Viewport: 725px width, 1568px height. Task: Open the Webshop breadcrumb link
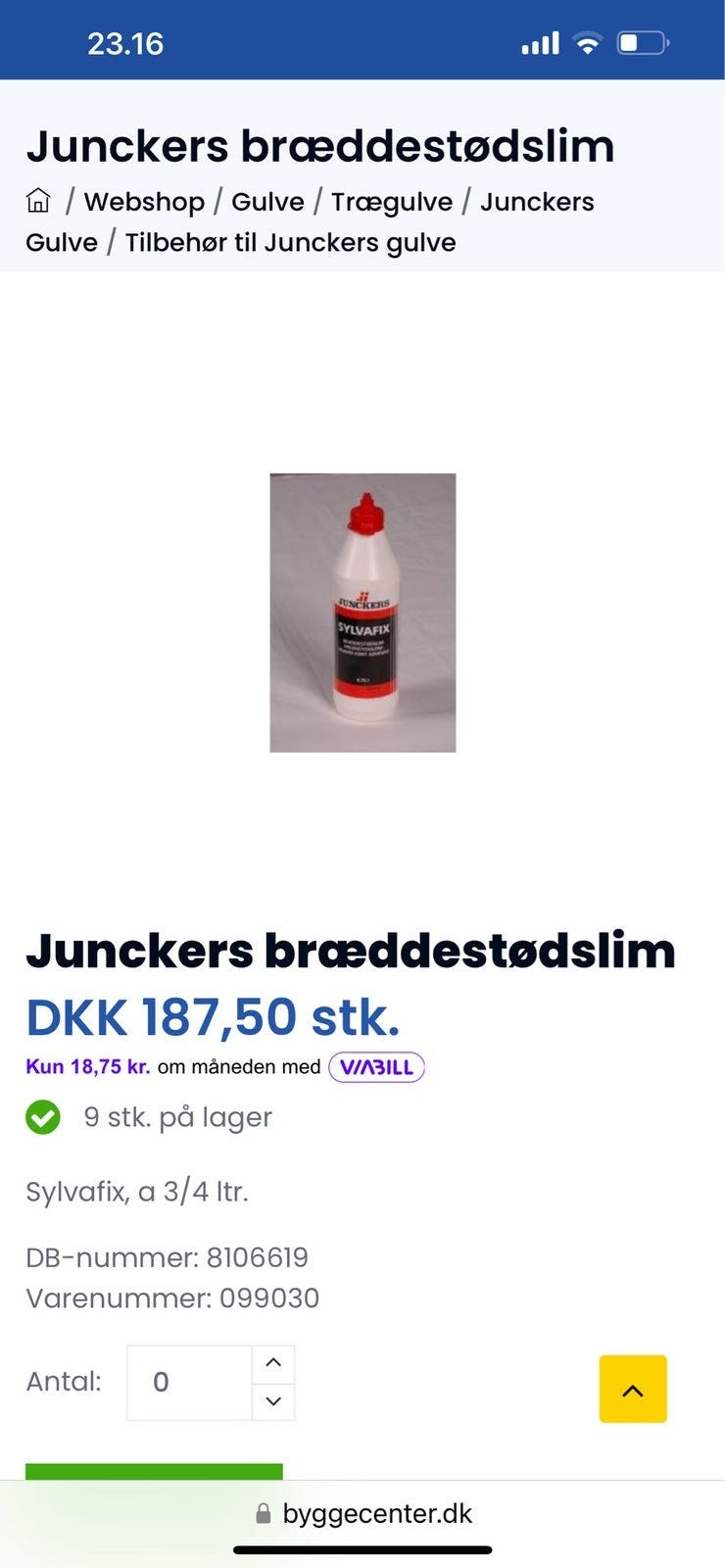145,201
